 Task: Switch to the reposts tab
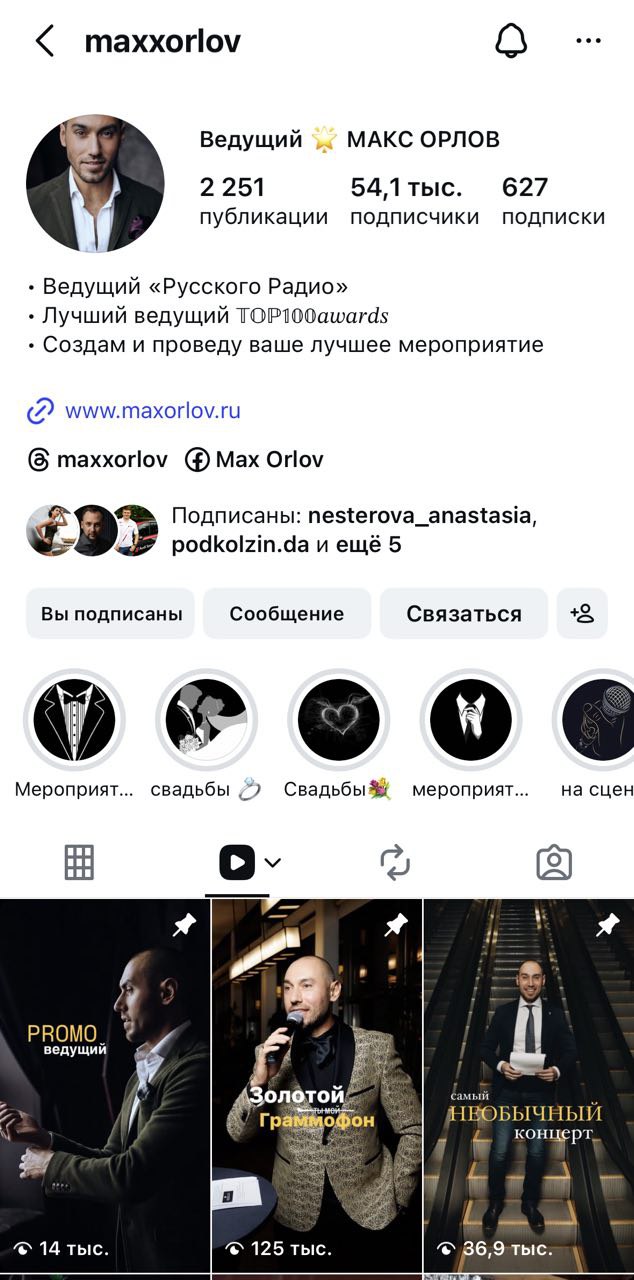pyautogui.click(x=395, y=862)
